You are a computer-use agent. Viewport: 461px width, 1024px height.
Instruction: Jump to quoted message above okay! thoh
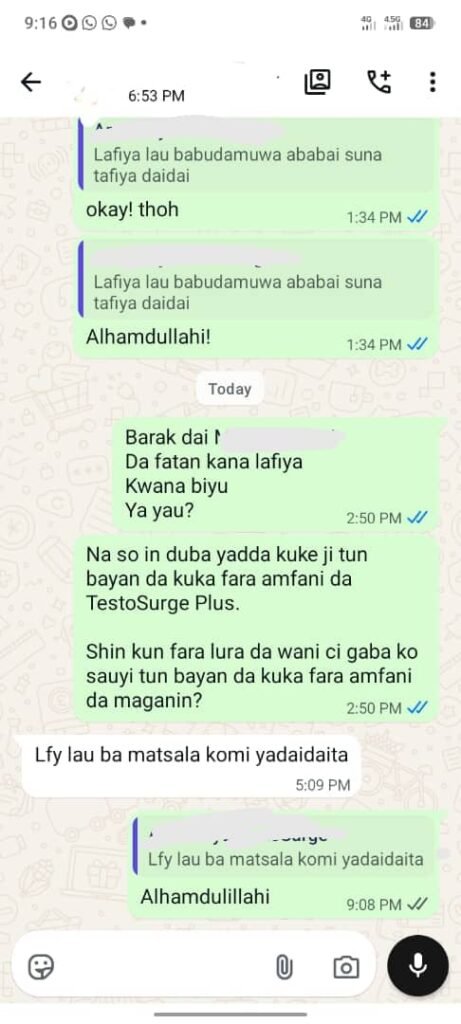point(256,155)
